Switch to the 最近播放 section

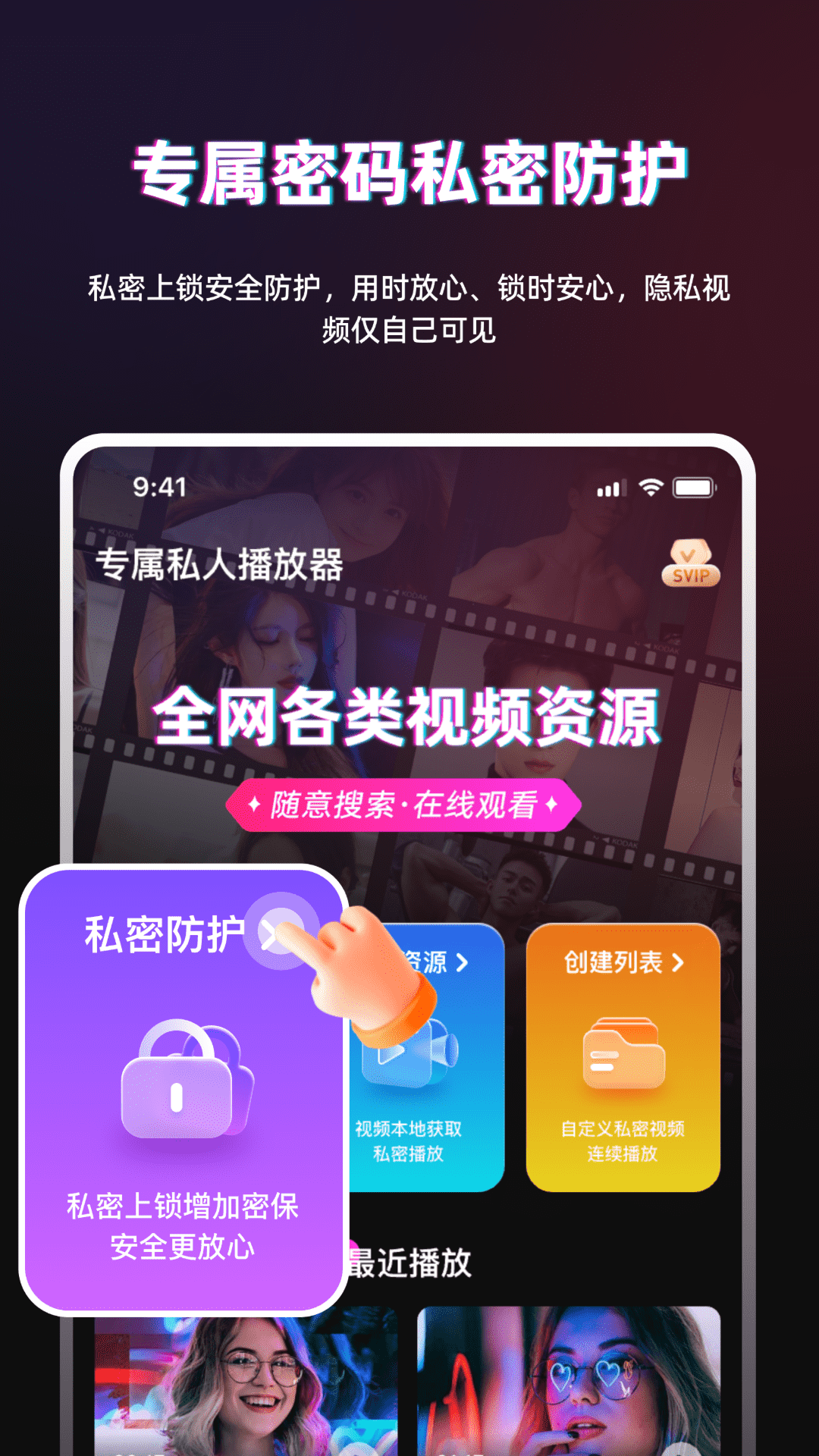pyautogui.click(x=409, y=1259)
